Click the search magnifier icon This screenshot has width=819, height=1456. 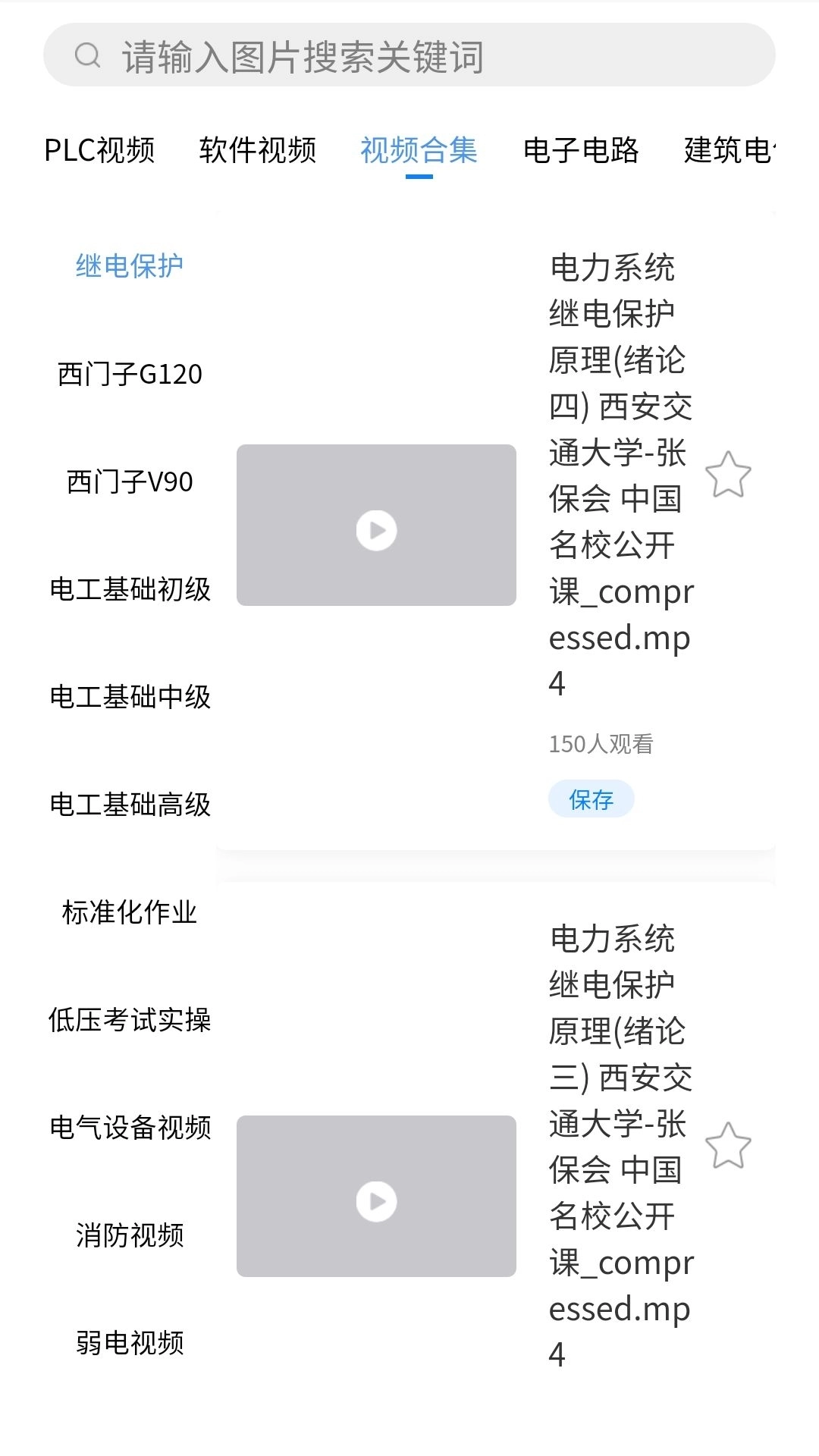tap(87, 56)
